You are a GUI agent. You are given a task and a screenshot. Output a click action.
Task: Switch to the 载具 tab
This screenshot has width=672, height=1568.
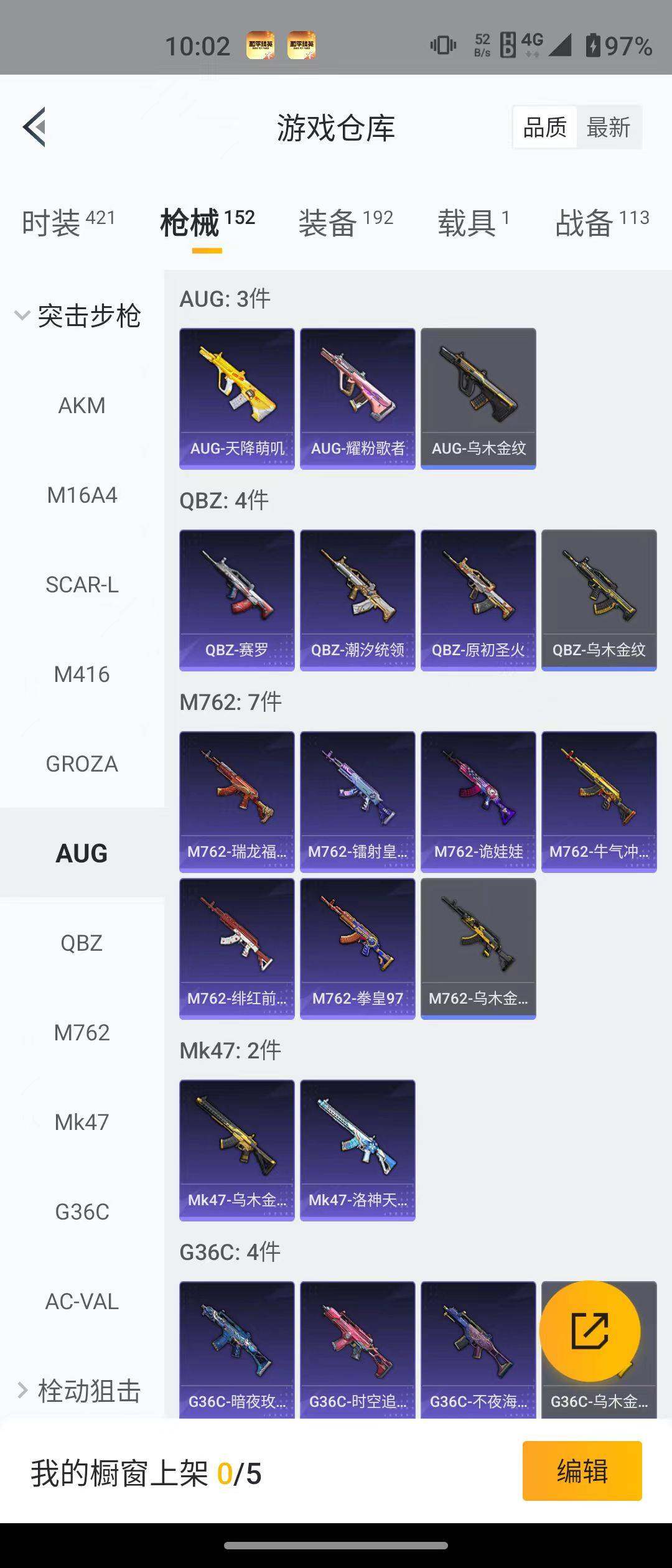(473, 223)
